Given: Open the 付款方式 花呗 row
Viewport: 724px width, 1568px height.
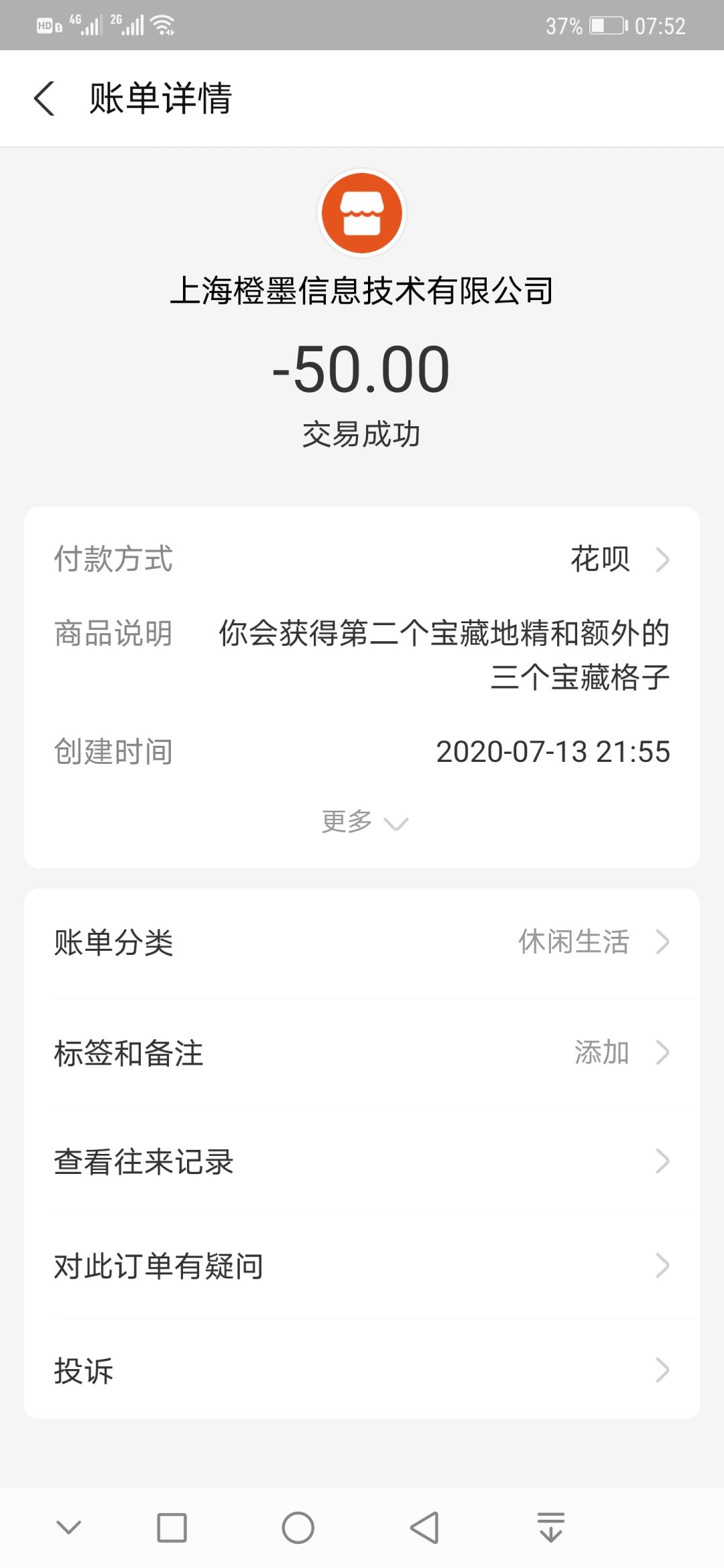Looking at the screenshot, I should tap(617, 559).
